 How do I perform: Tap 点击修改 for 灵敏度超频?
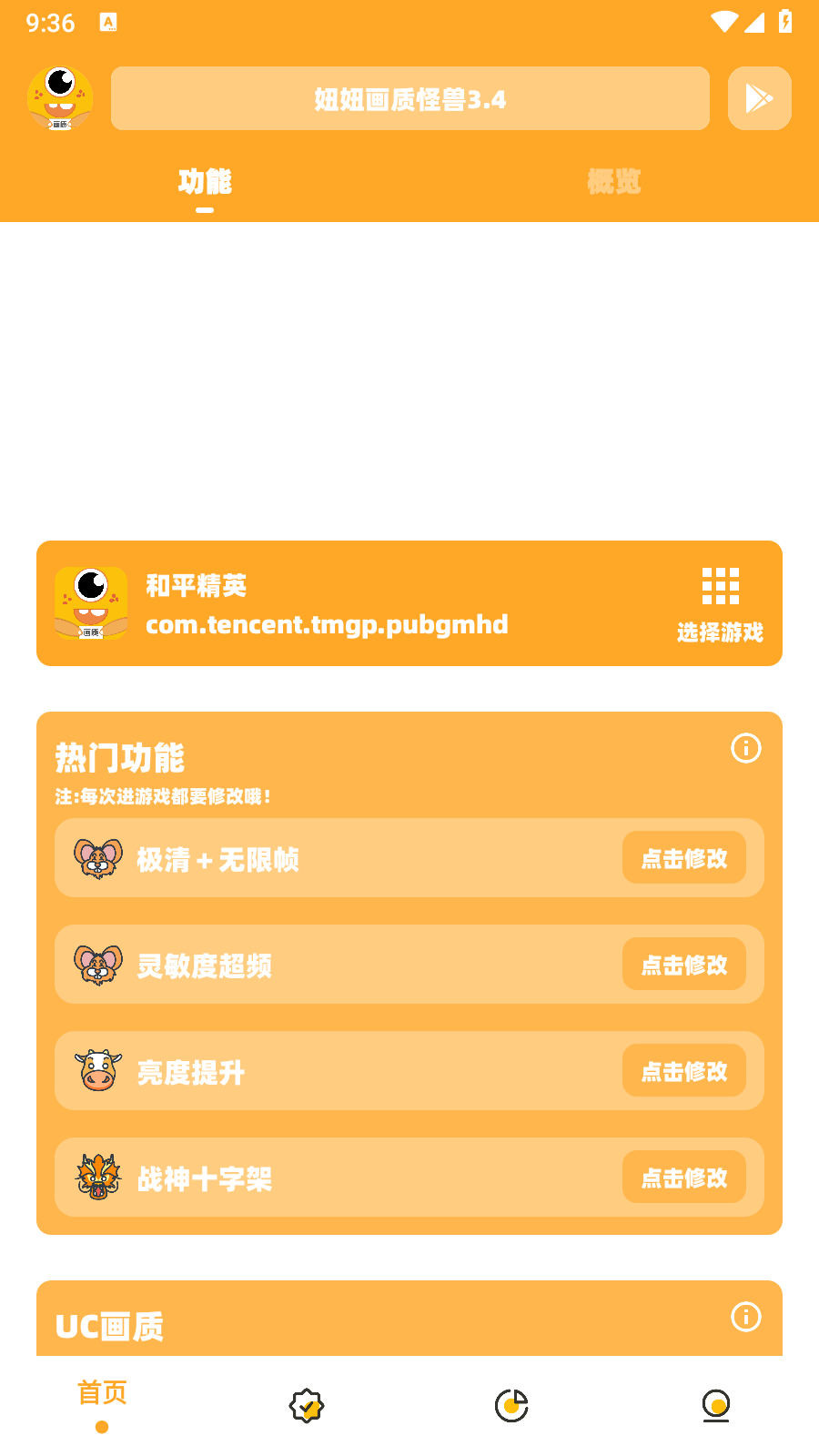(684, 965)
